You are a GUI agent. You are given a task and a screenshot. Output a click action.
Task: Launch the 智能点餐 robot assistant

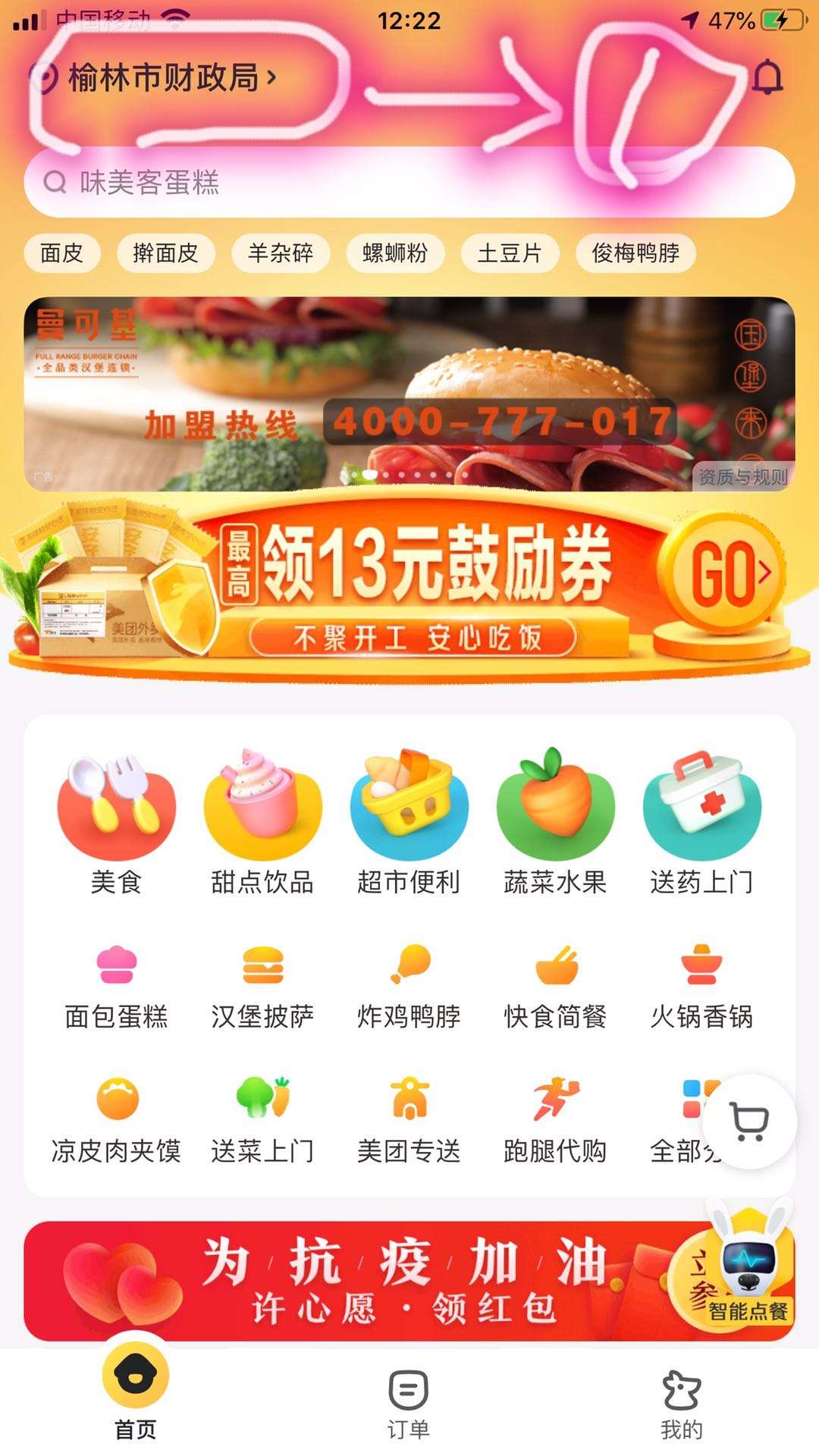point(749,1263)
